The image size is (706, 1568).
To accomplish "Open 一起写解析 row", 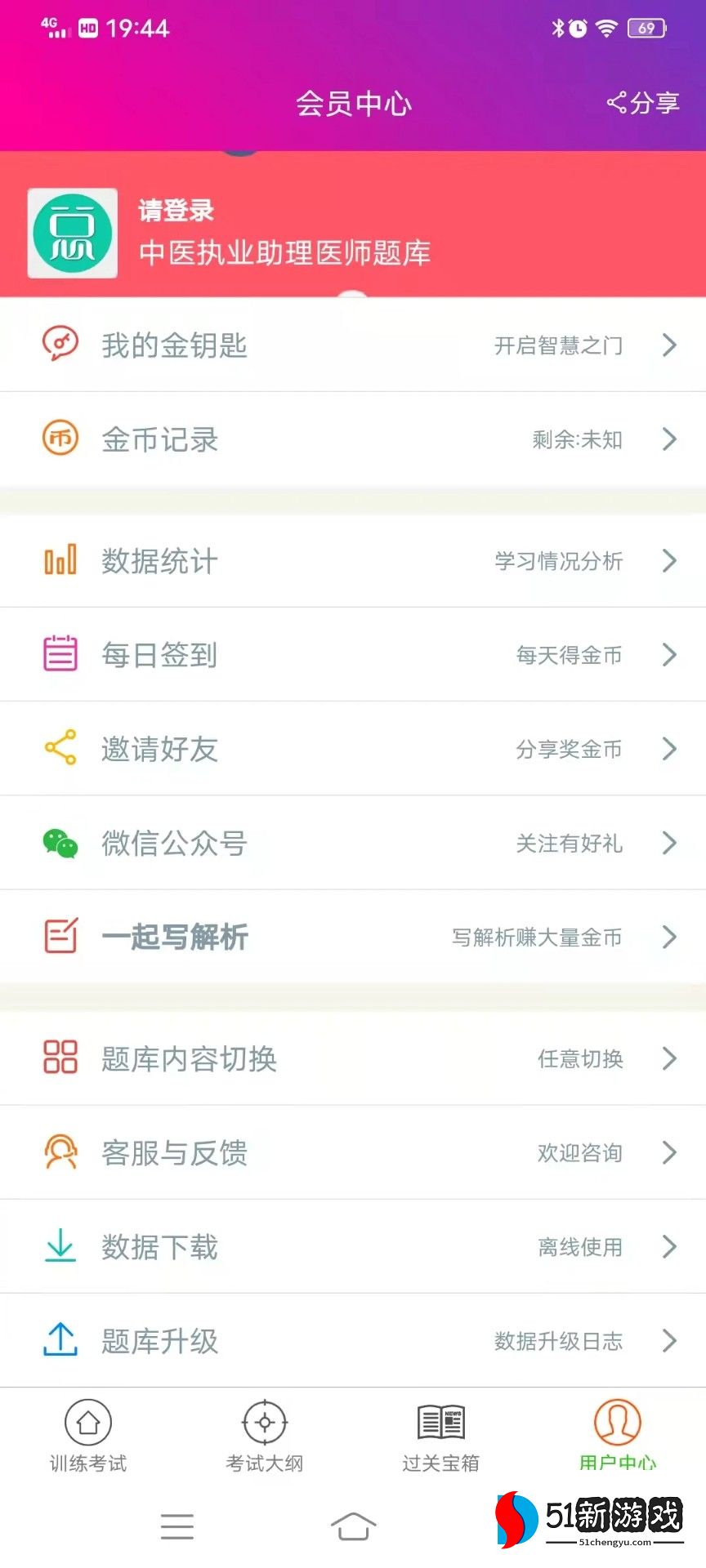I will pos(353,937).
